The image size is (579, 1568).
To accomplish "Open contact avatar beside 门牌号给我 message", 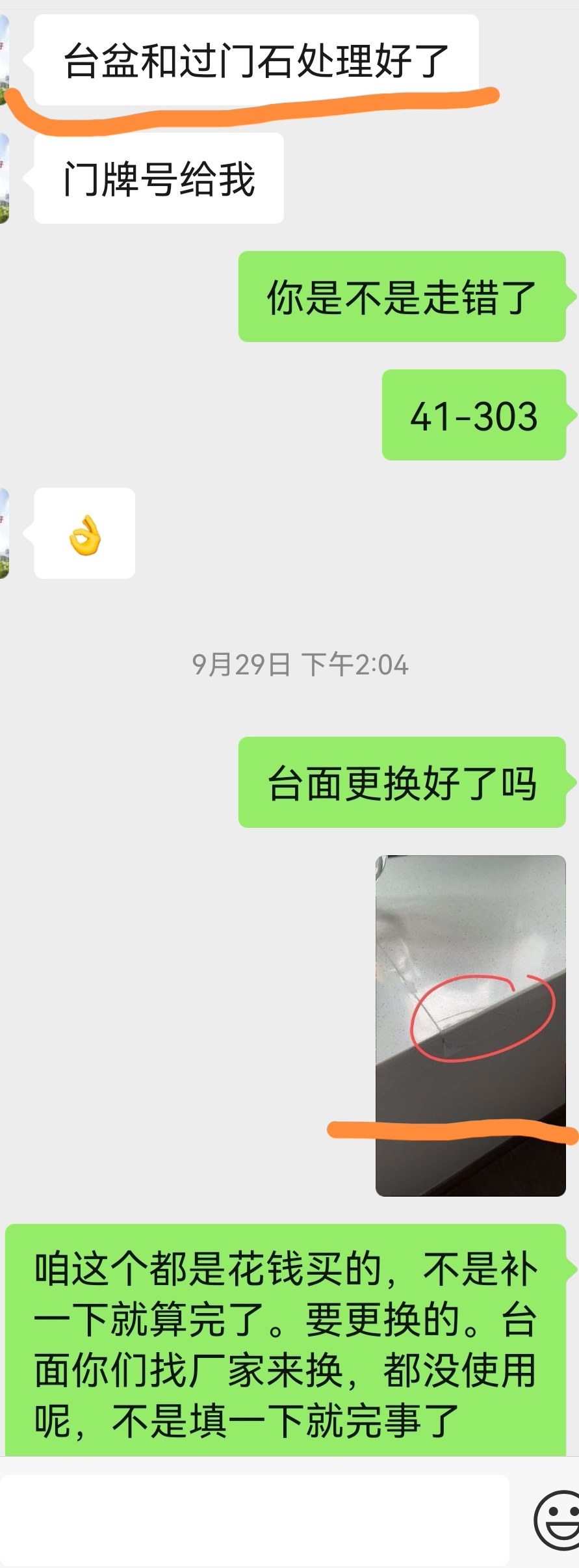I will pos(4,178).
